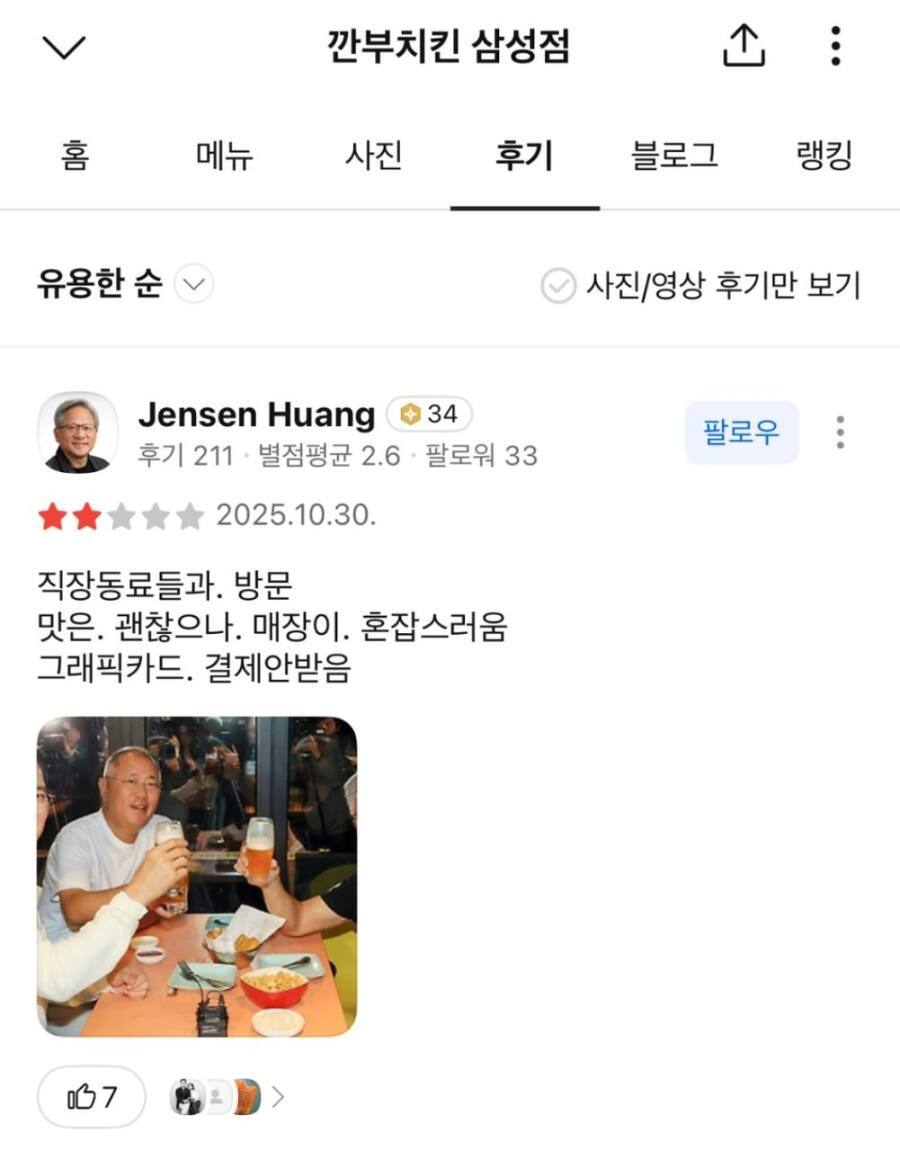
Task: Switch to the 홈 tab
Action: pyautogui.click(x=75, y=157)
